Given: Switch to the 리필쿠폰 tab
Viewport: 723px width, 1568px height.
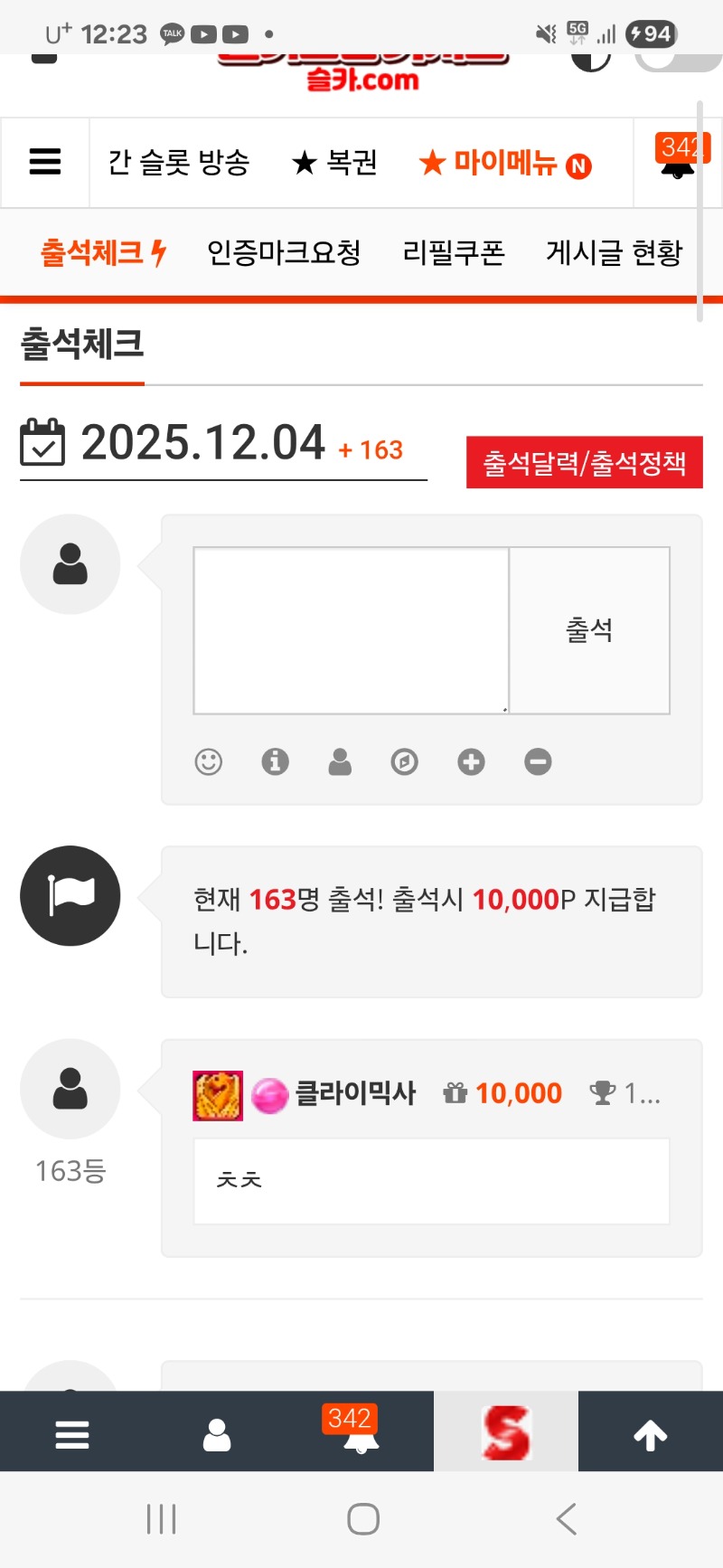Looking at the screenshot, I should (453, 253).
